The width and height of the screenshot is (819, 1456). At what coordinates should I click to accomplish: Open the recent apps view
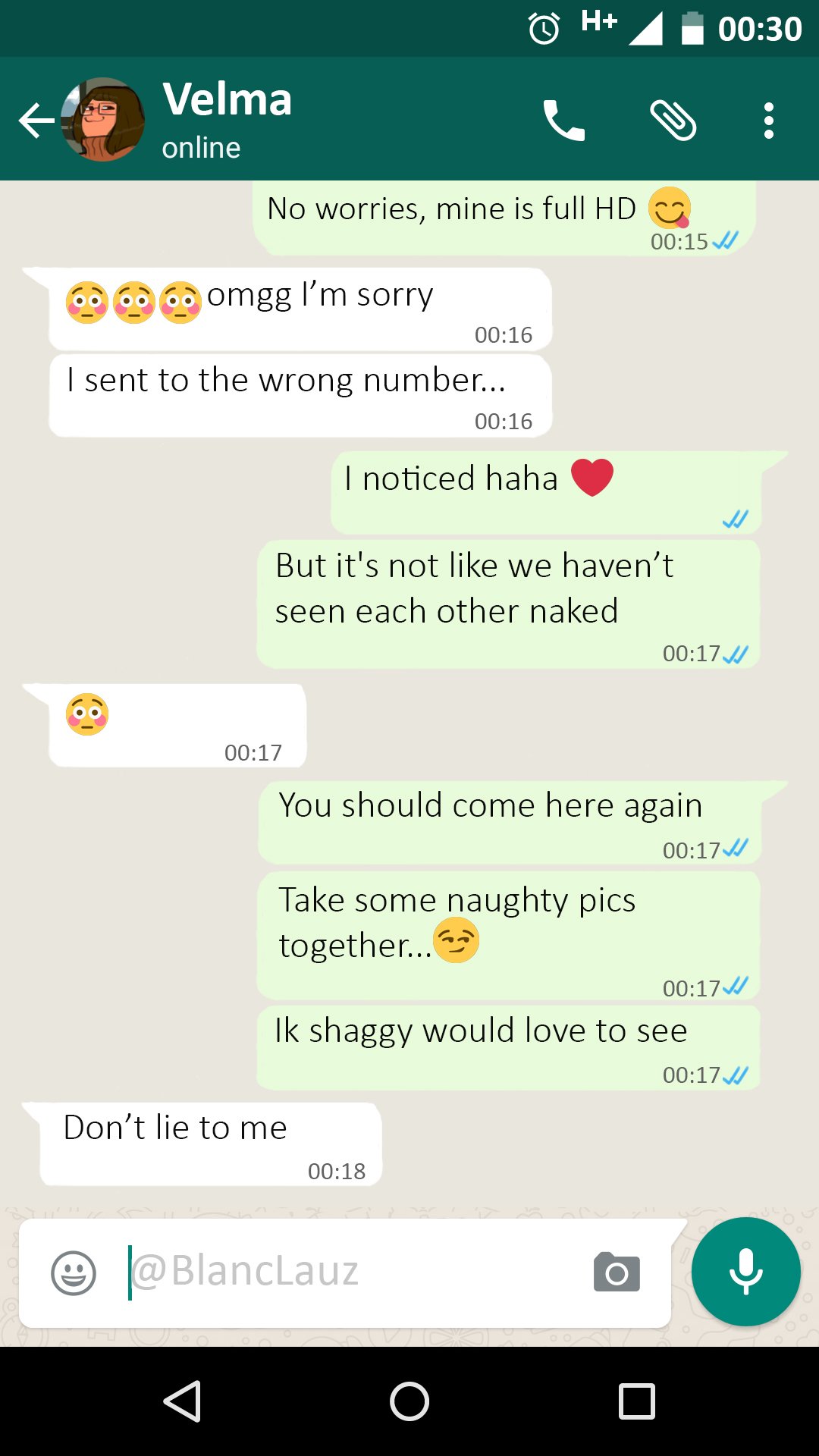636,1401
